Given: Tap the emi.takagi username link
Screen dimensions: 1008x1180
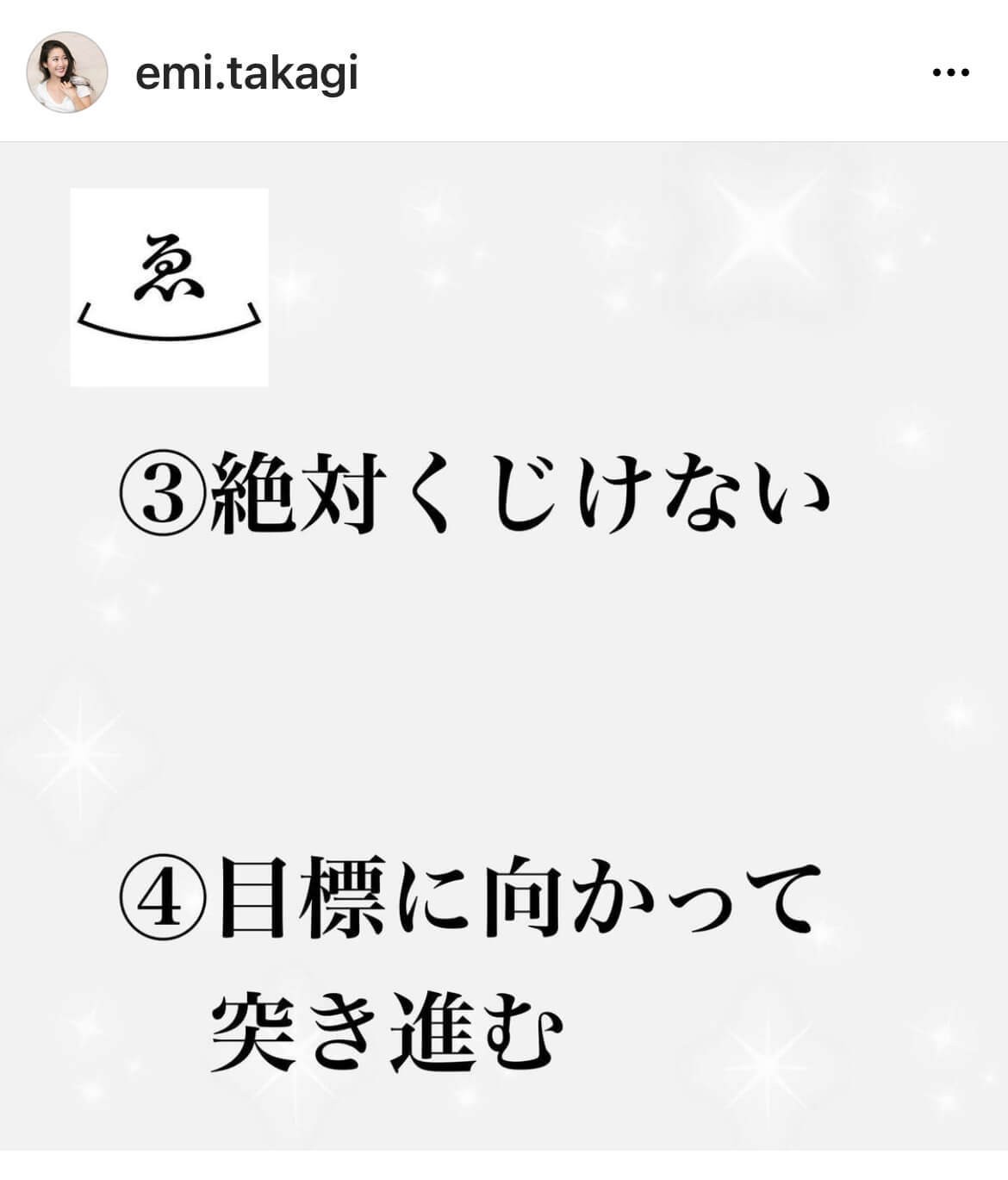Looking at the screenshot, I should (246, 73).
